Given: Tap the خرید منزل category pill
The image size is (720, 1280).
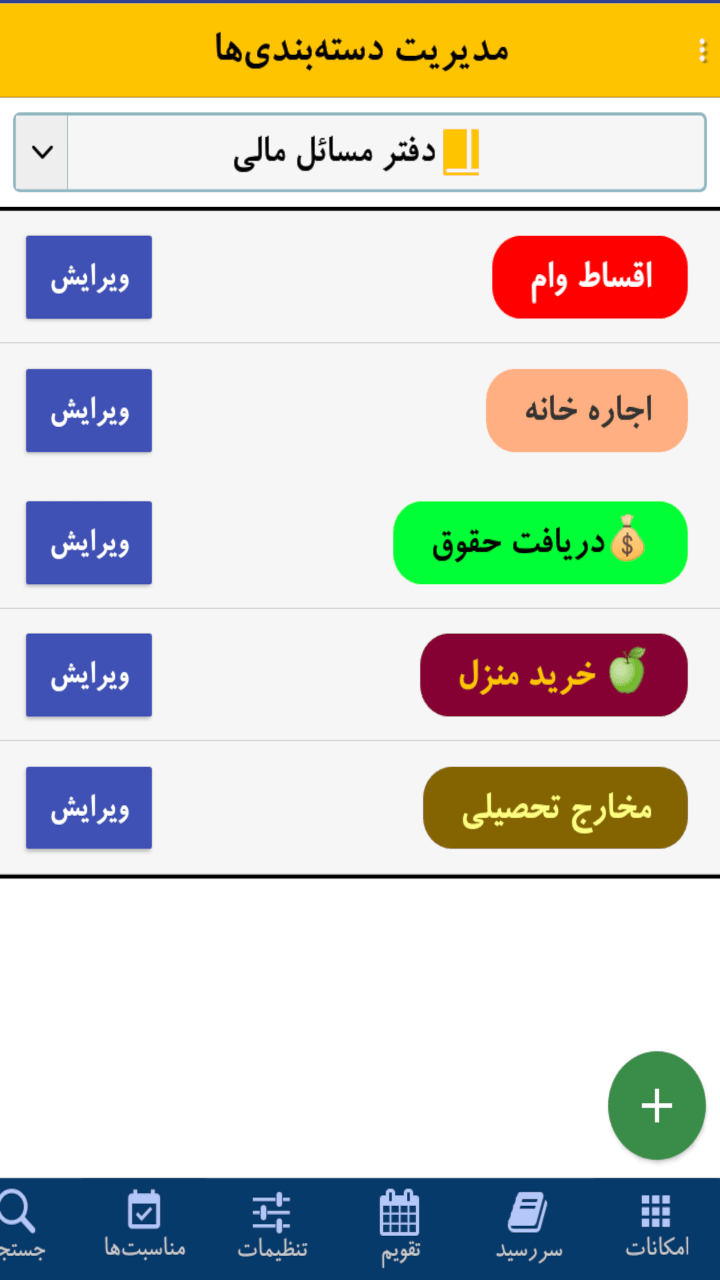Looking at the screenshot, I should 553,675.
